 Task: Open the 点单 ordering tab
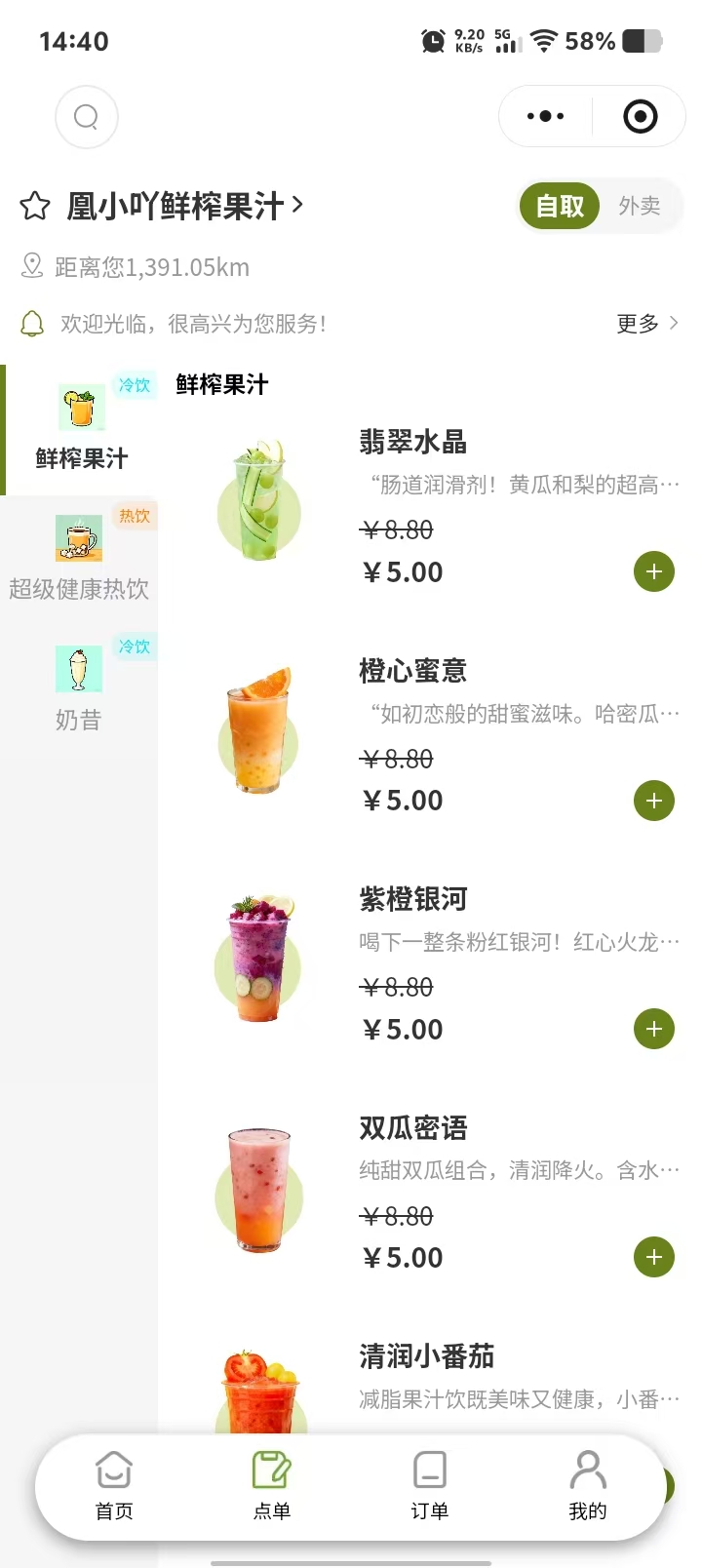(x=271, y=1486)
